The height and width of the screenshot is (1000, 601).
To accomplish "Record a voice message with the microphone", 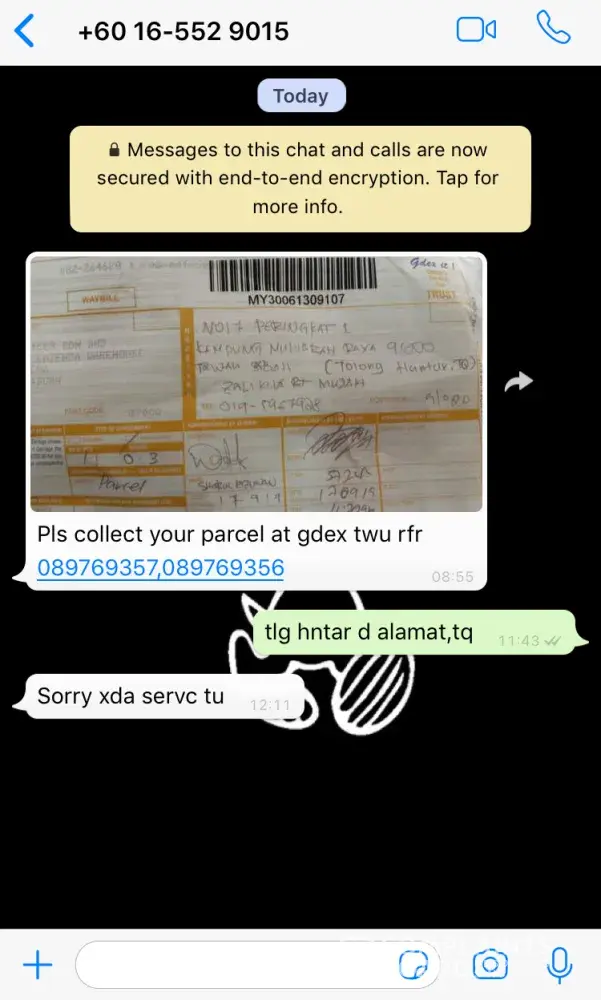I will pos(560,965).
